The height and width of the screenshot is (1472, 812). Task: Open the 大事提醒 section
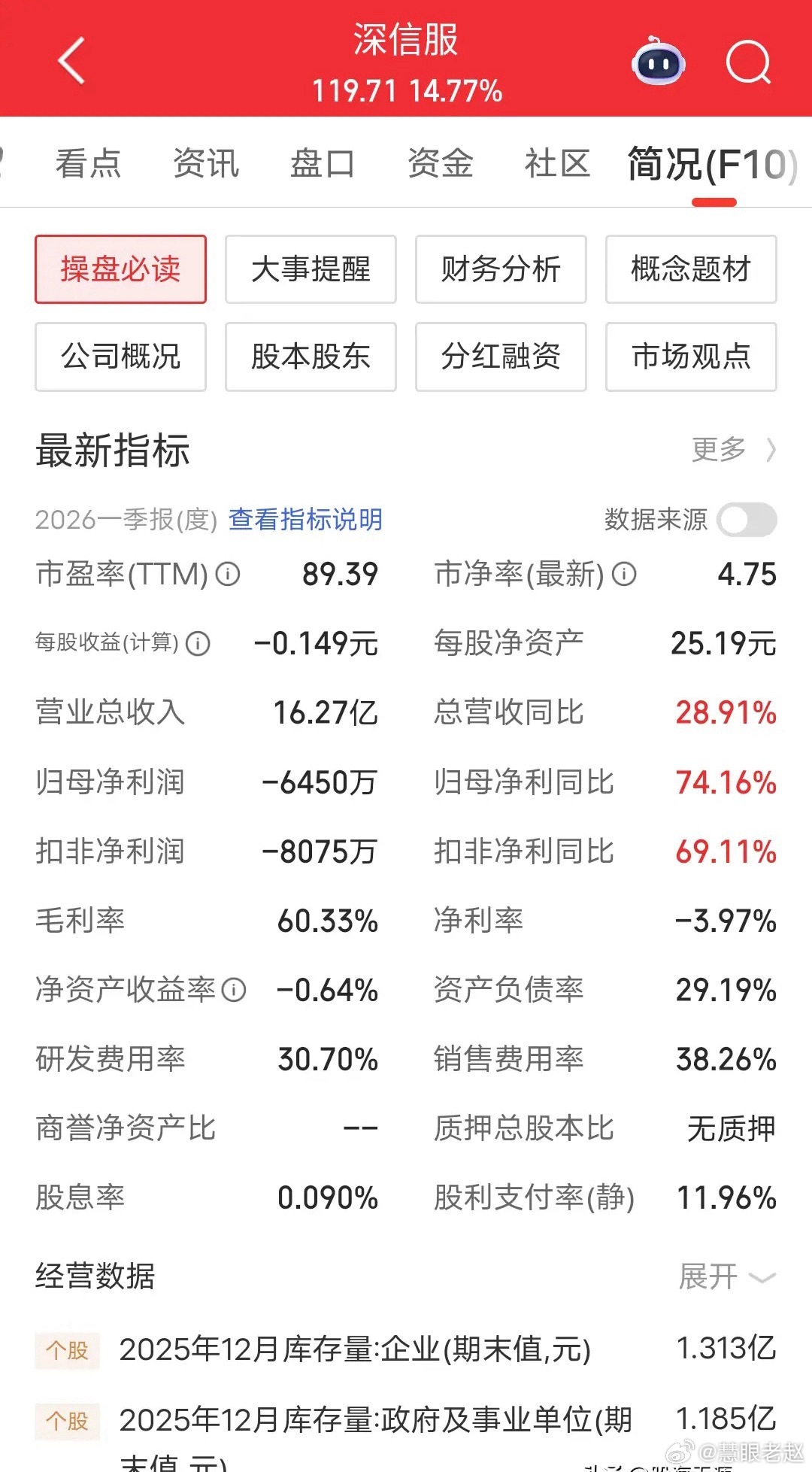click(x=311, y=269)
